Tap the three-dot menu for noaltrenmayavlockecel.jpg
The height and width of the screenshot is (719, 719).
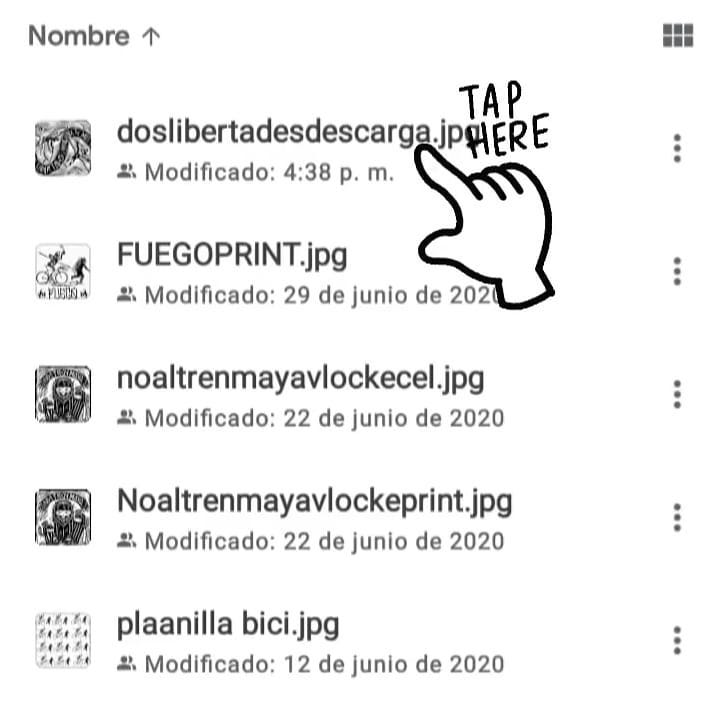tap(678, 394)
